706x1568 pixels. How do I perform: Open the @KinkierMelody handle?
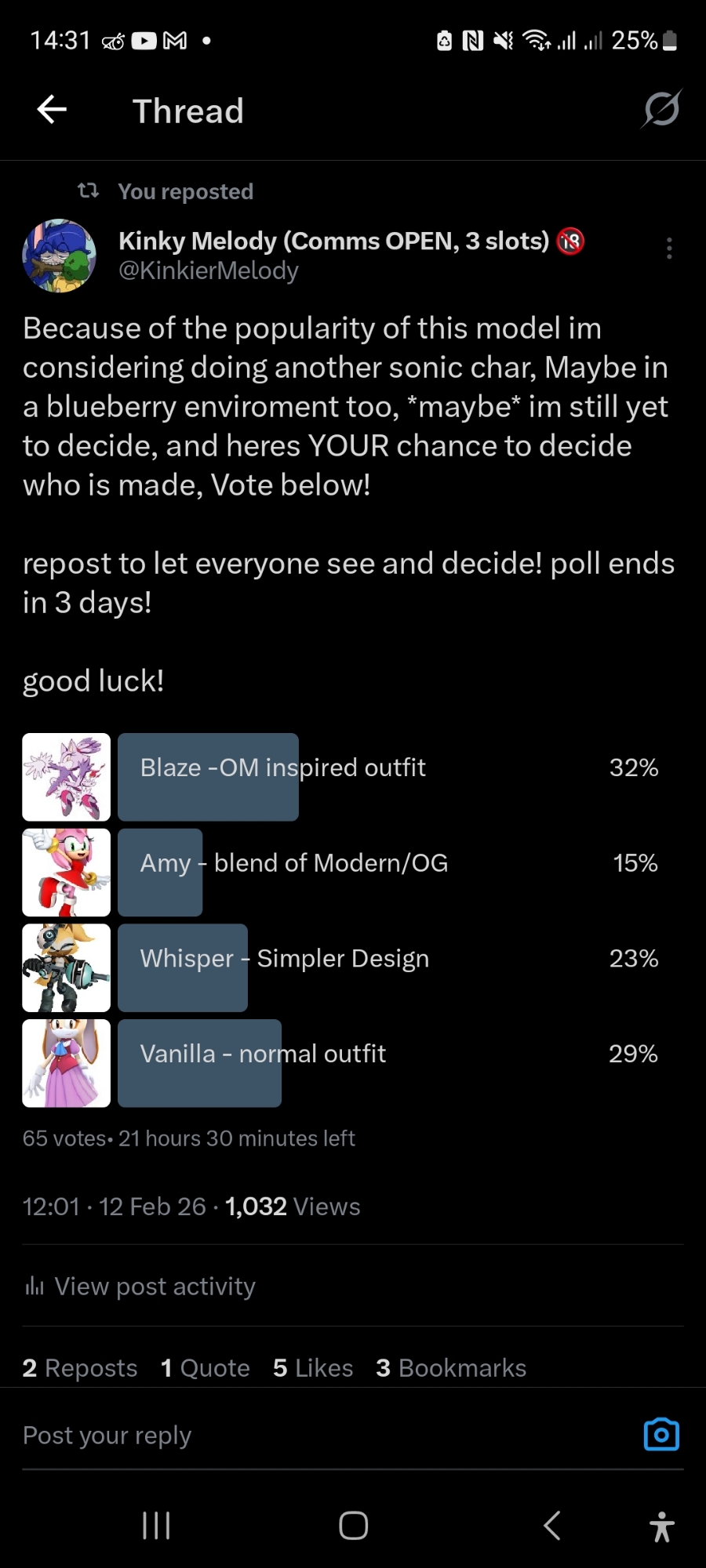tap(208, 270)
